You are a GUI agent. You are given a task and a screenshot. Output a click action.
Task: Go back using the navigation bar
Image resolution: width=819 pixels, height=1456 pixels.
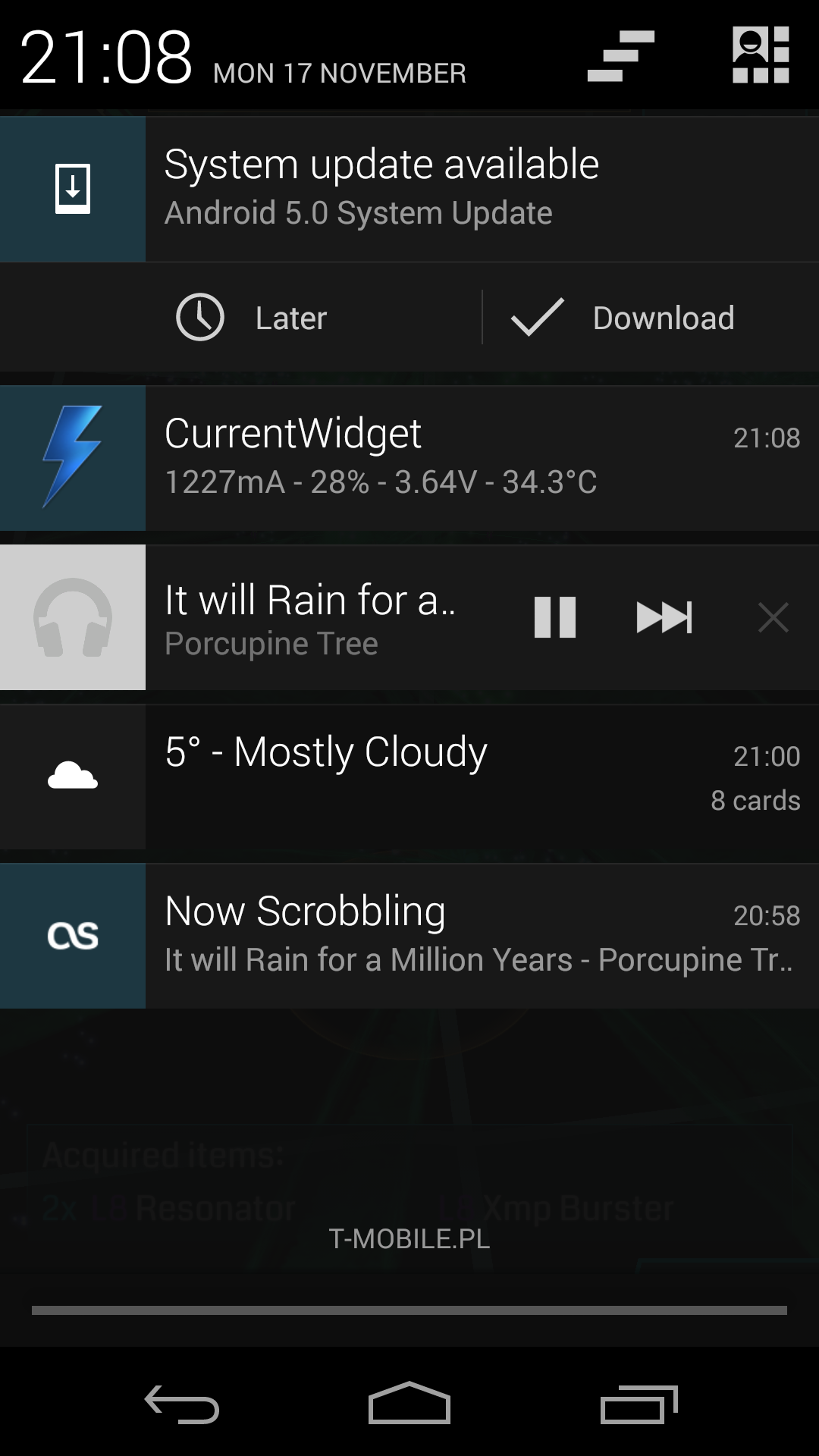[x=182, y=1404]
